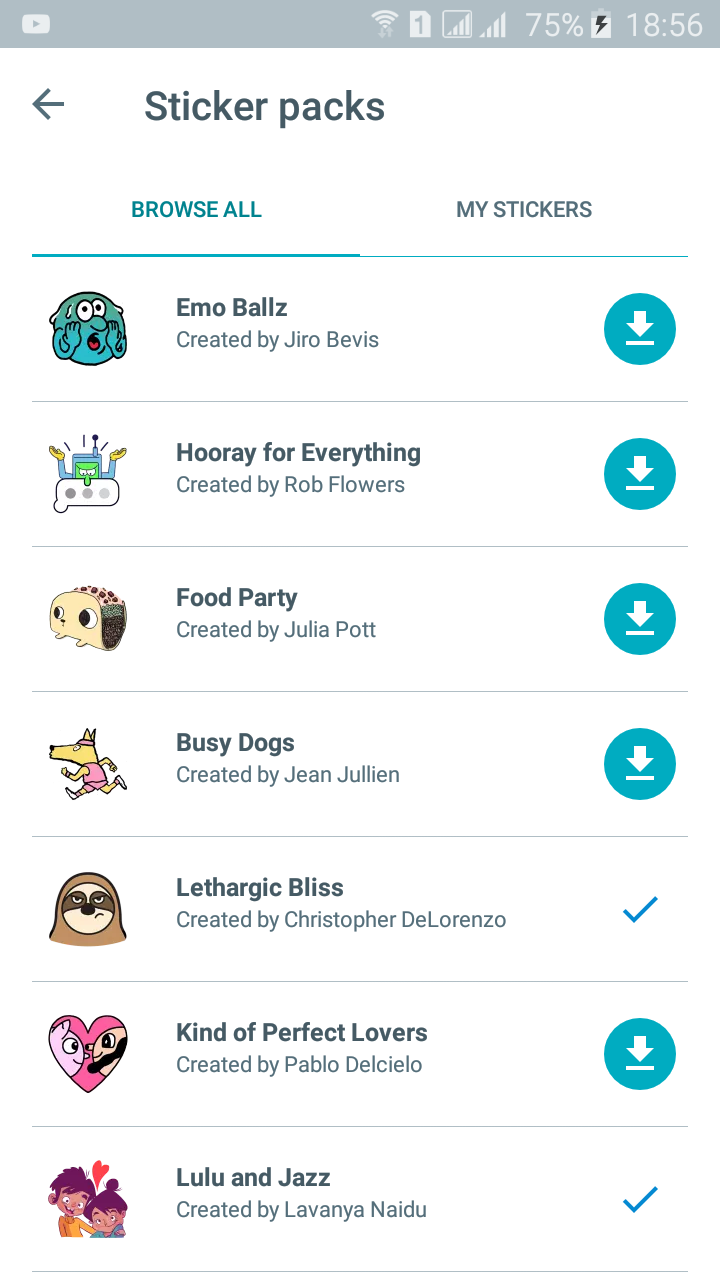Download Kind of Perfect Lovers pack
720x1280 pixels.
[639, 1054]
